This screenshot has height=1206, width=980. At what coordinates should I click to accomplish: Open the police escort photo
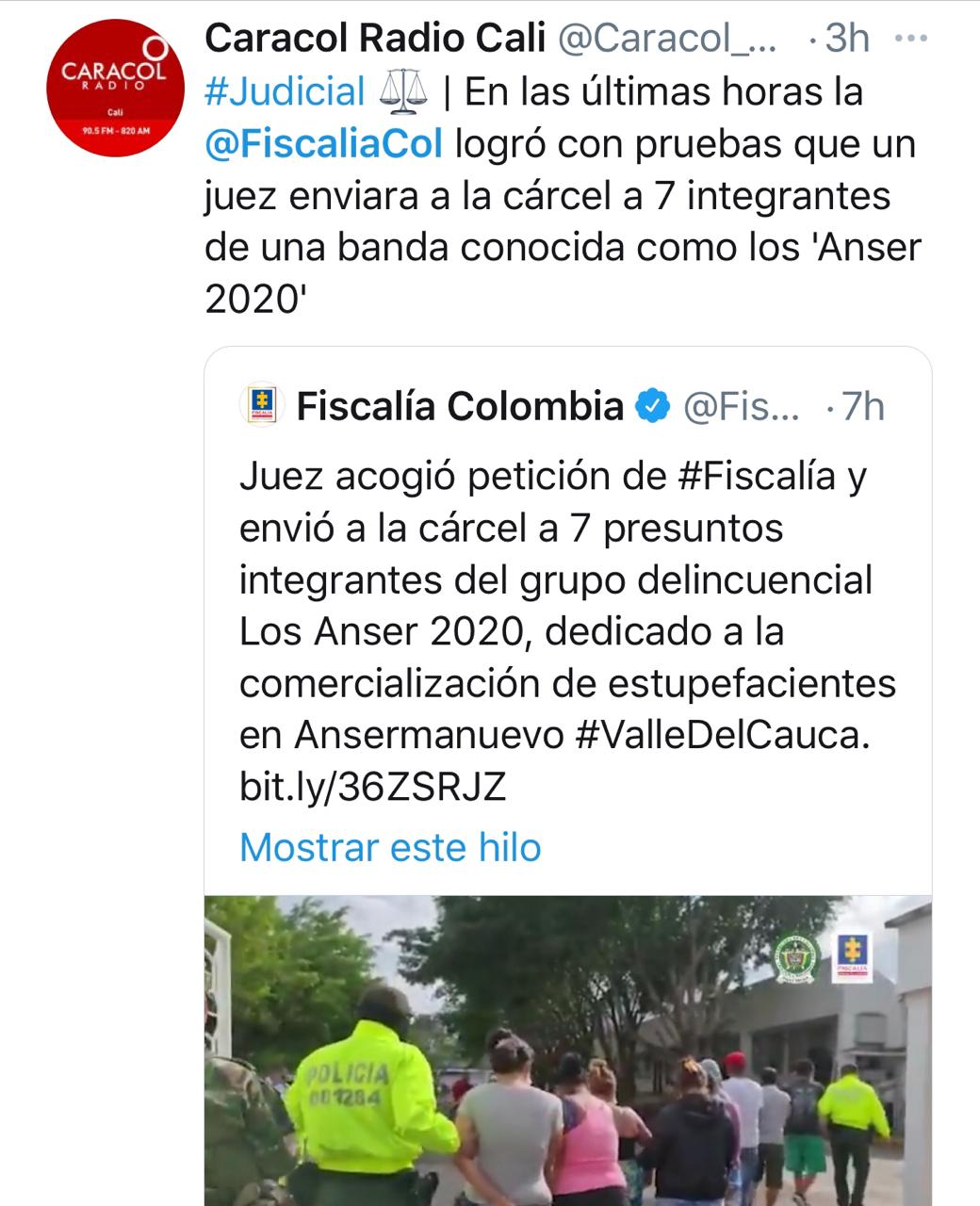click(567, 1050)
